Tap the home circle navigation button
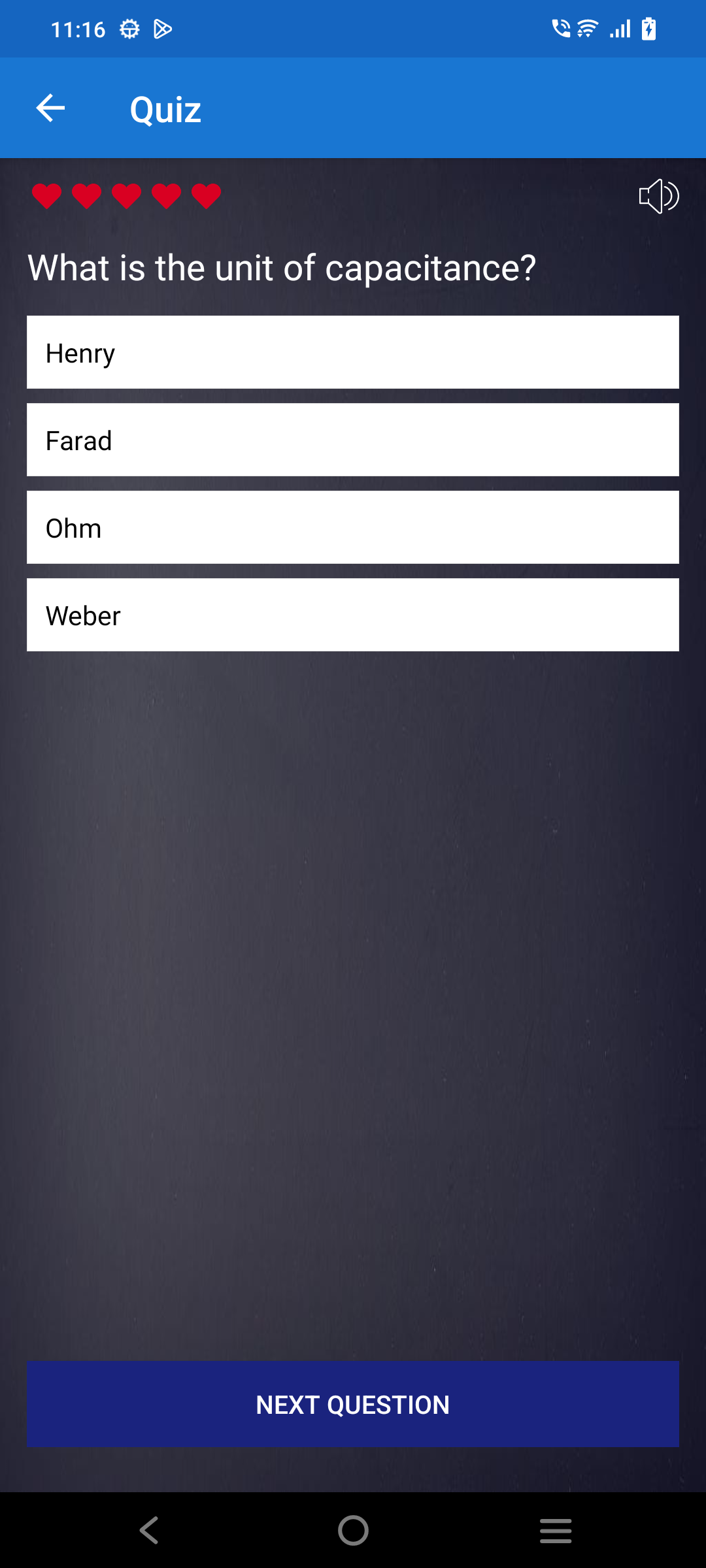Screen dimensions: 706x1568 click(352, 1529)
